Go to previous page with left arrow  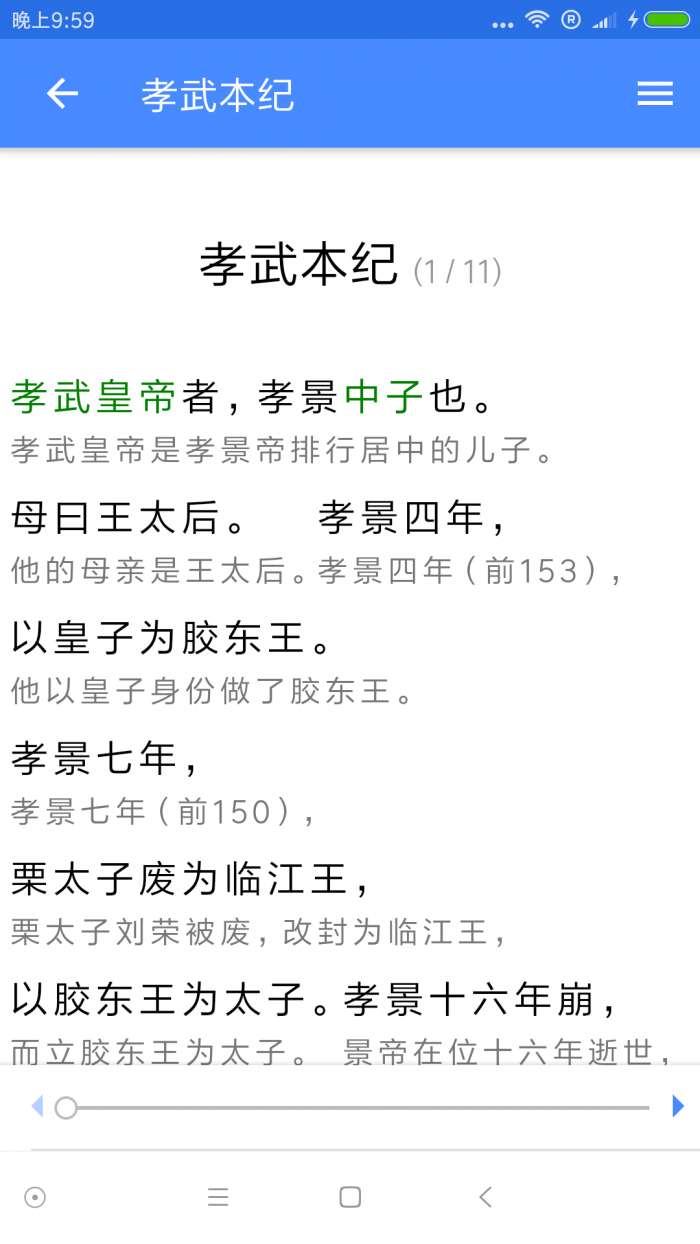(x=37, y=1106)
